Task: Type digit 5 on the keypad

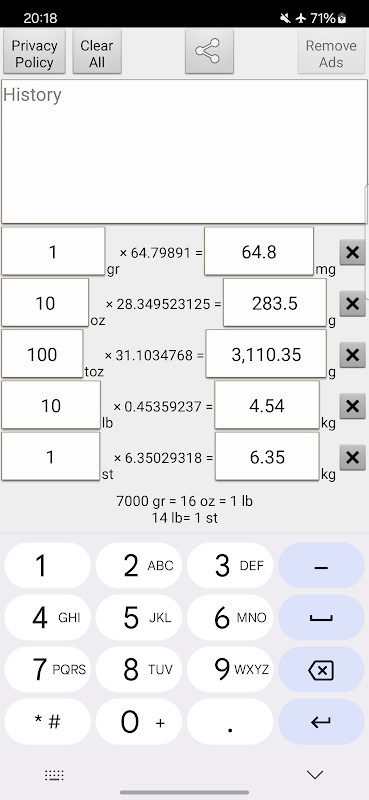Action: [x=139, y=618]
